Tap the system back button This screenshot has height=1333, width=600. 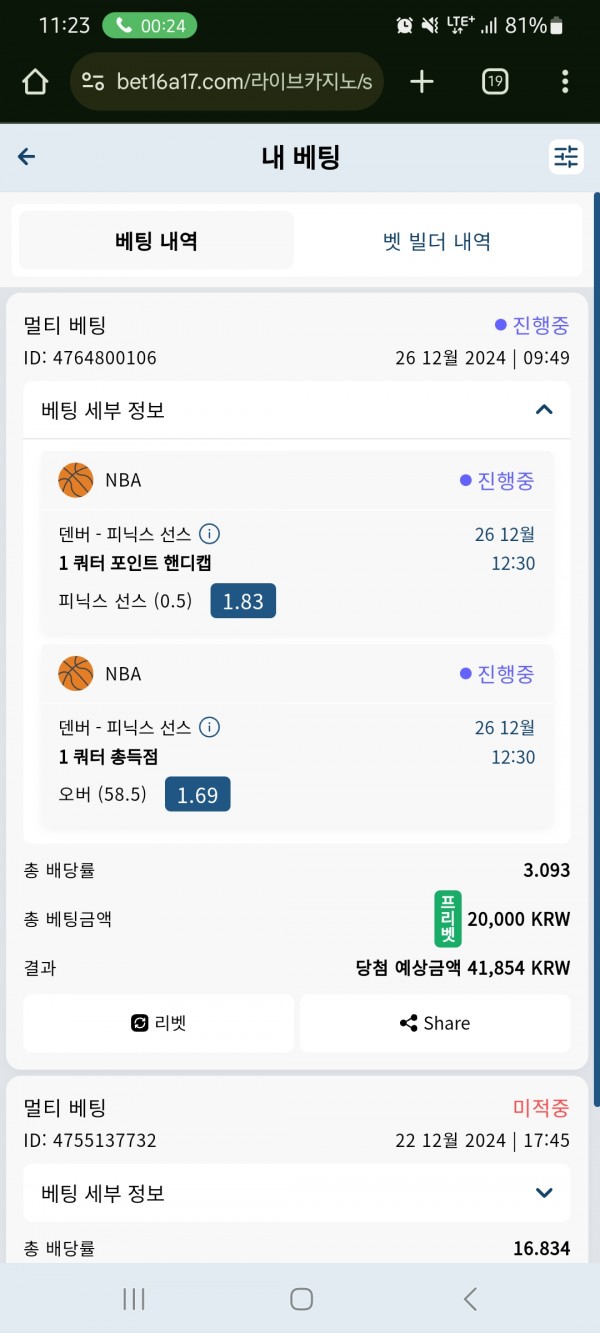[470, 1299]
